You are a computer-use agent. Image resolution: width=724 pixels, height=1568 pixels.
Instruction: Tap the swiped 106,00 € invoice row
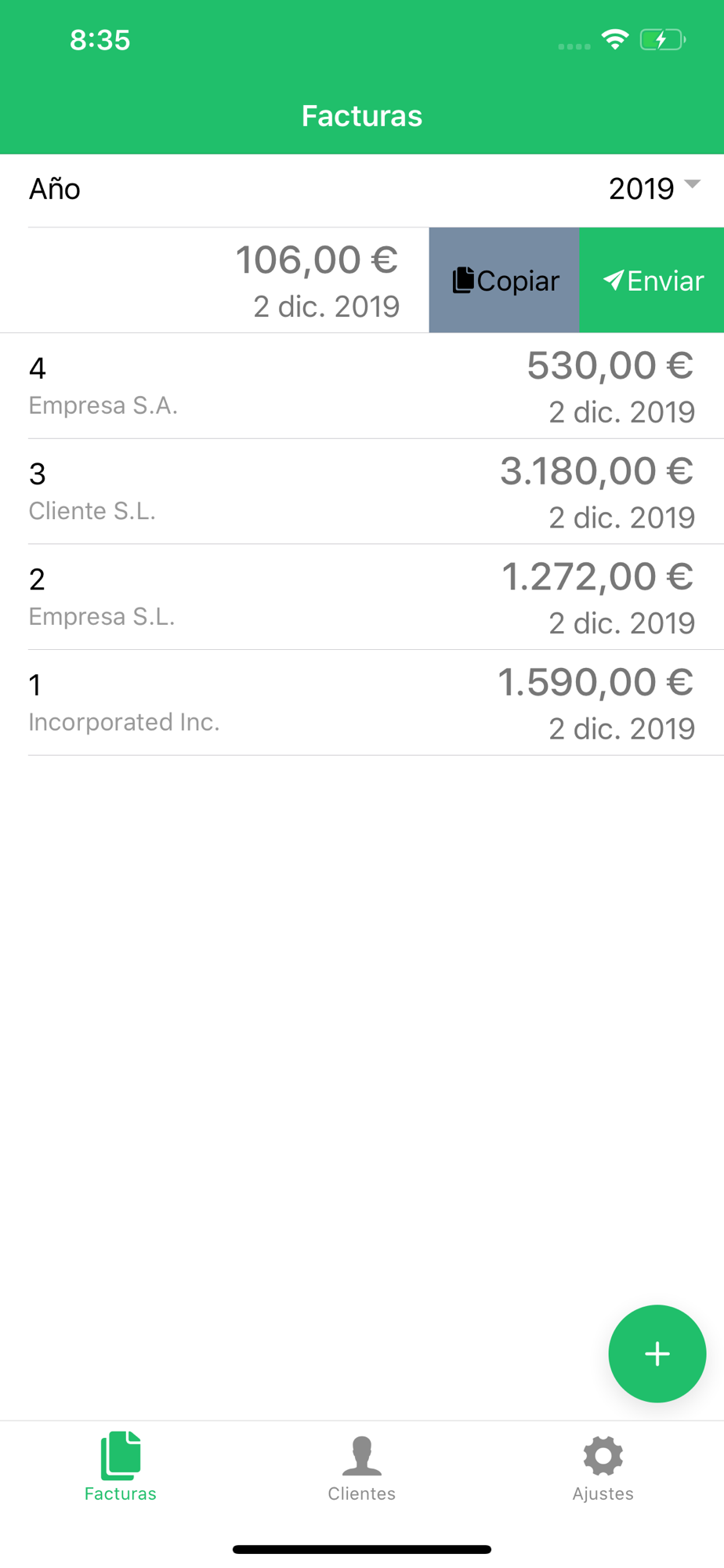click(215, 280)
